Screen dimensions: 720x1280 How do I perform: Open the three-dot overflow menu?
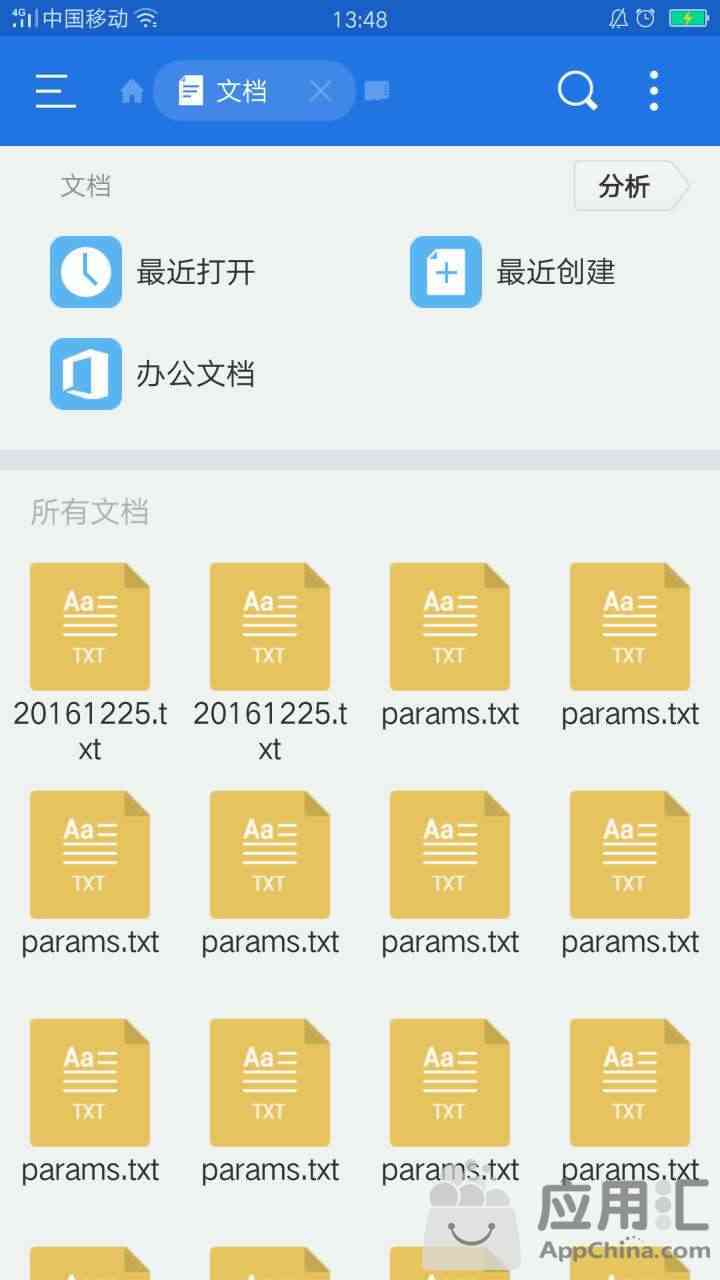coord(654,91)
